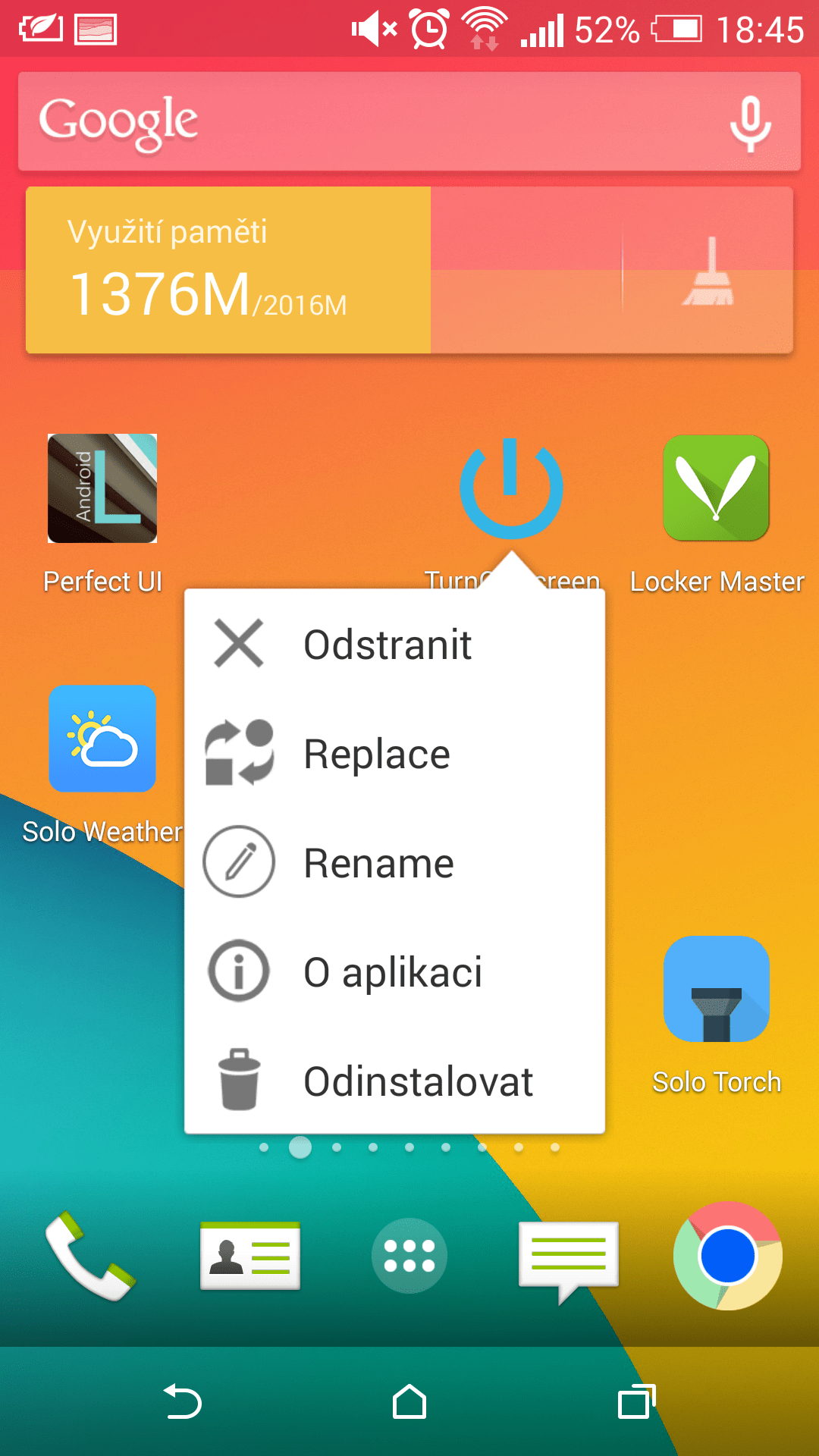819x1456 pixels.
Task: Start voice search with microphone
Action: click(x=750, y=123)
